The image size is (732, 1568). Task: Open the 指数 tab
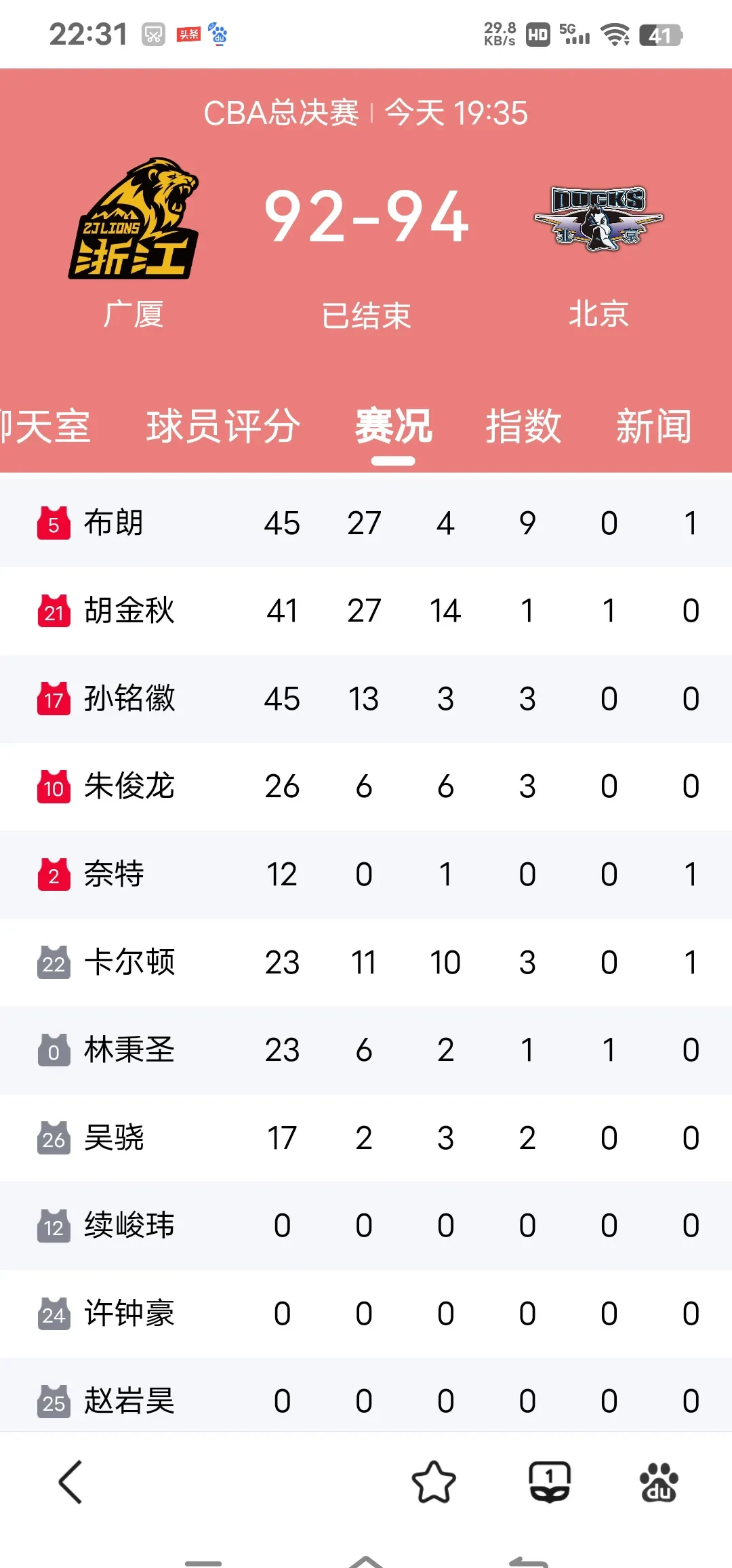pyautogui.click(x=523, y=427)
